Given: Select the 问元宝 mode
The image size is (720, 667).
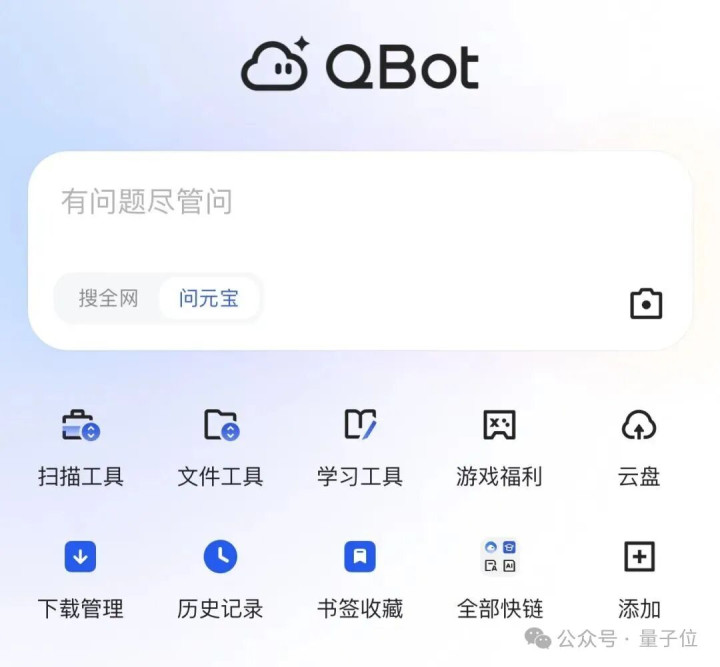Looking at the screenshot, I should tap(209, 298).
